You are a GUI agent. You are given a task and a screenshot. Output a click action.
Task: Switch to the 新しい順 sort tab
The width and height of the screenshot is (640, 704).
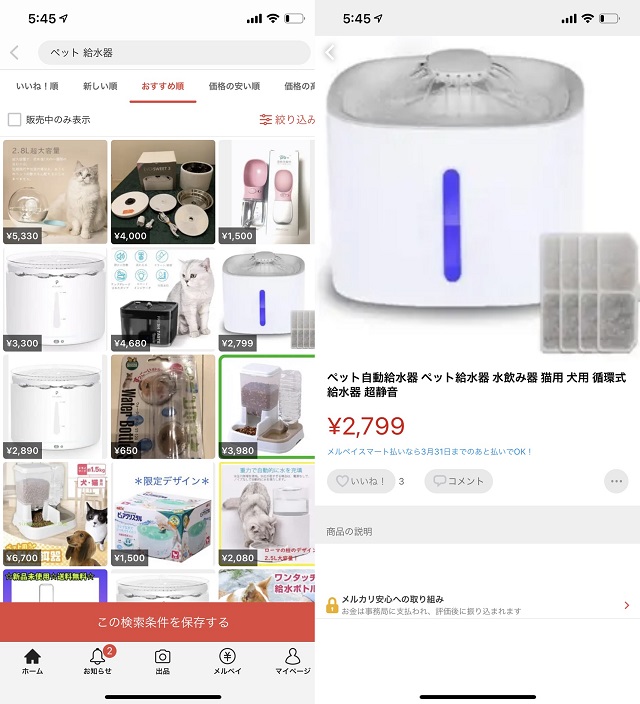[x=100, y=87]
